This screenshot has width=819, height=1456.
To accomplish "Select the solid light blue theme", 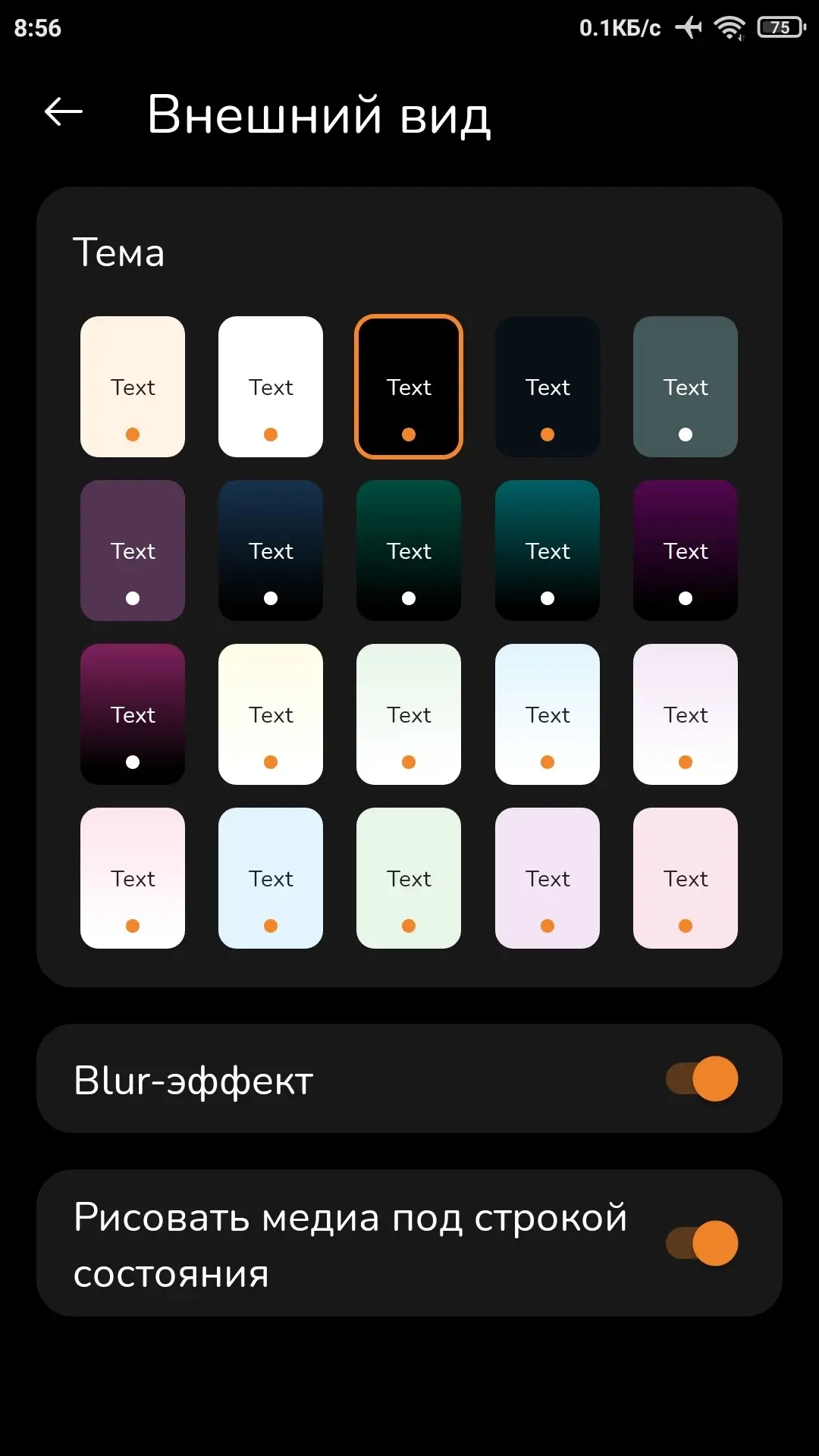I will (271, 878).
